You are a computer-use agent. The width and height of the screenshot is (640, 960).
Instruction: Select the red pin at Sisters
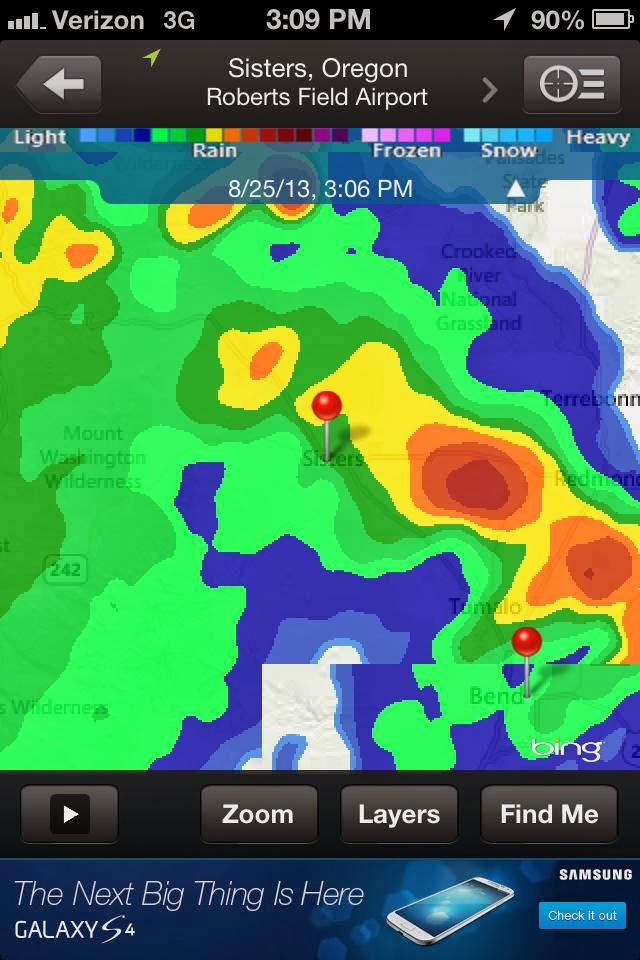pyautogui.click(x=327, y=406)
